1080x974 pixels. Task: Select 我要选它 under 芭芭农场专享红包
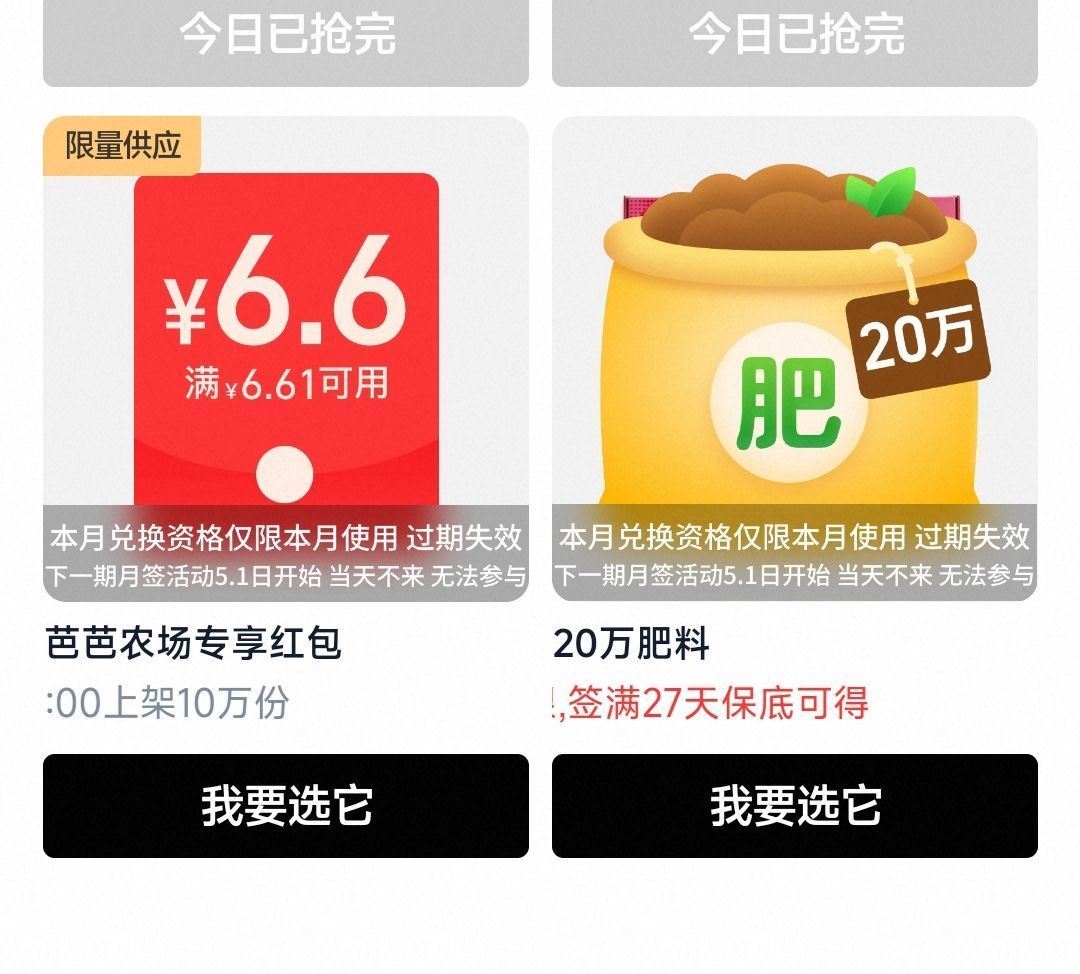(x=285, y=806)
